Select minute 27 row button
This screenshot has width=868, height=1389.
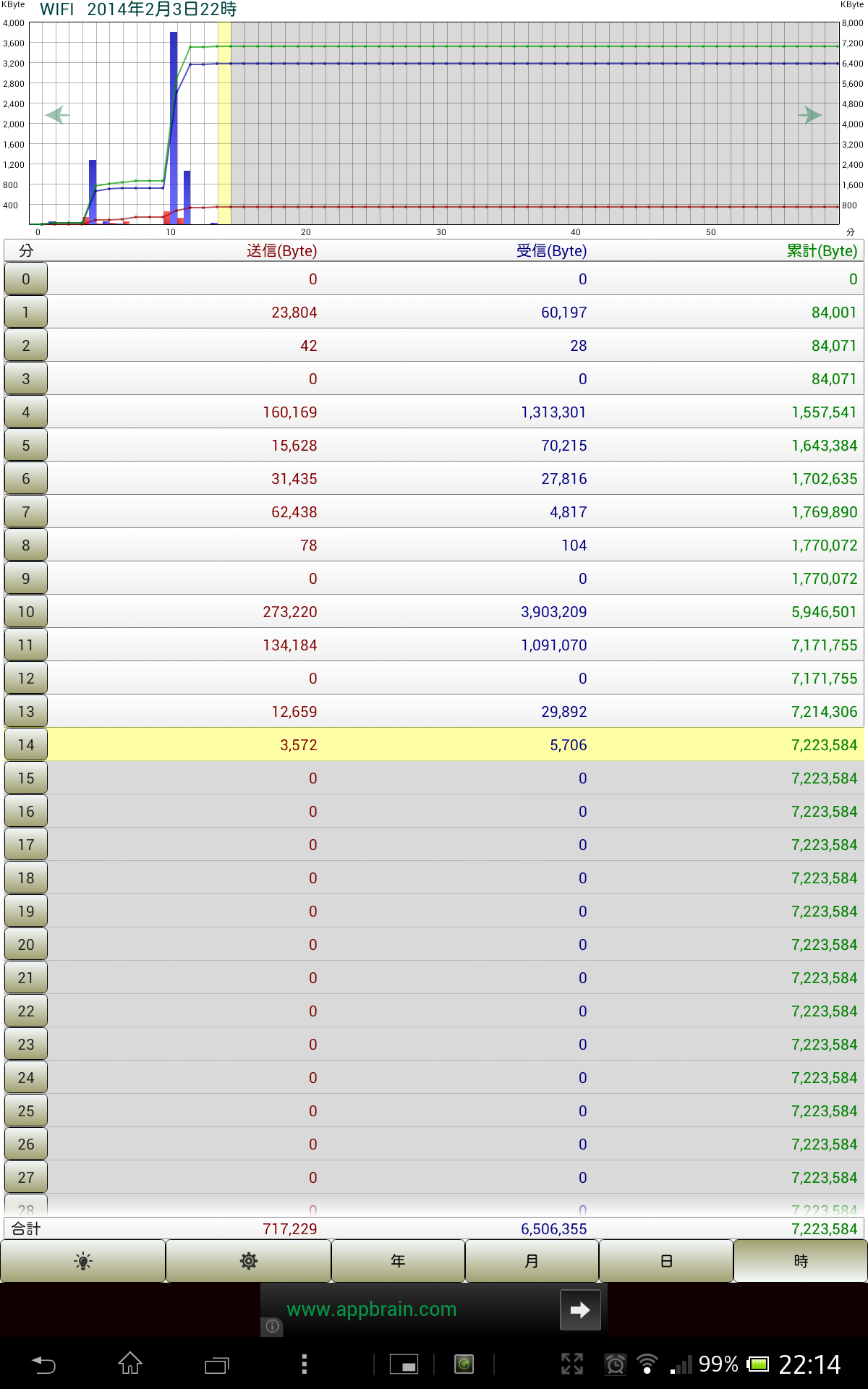tap(26, 1178)
